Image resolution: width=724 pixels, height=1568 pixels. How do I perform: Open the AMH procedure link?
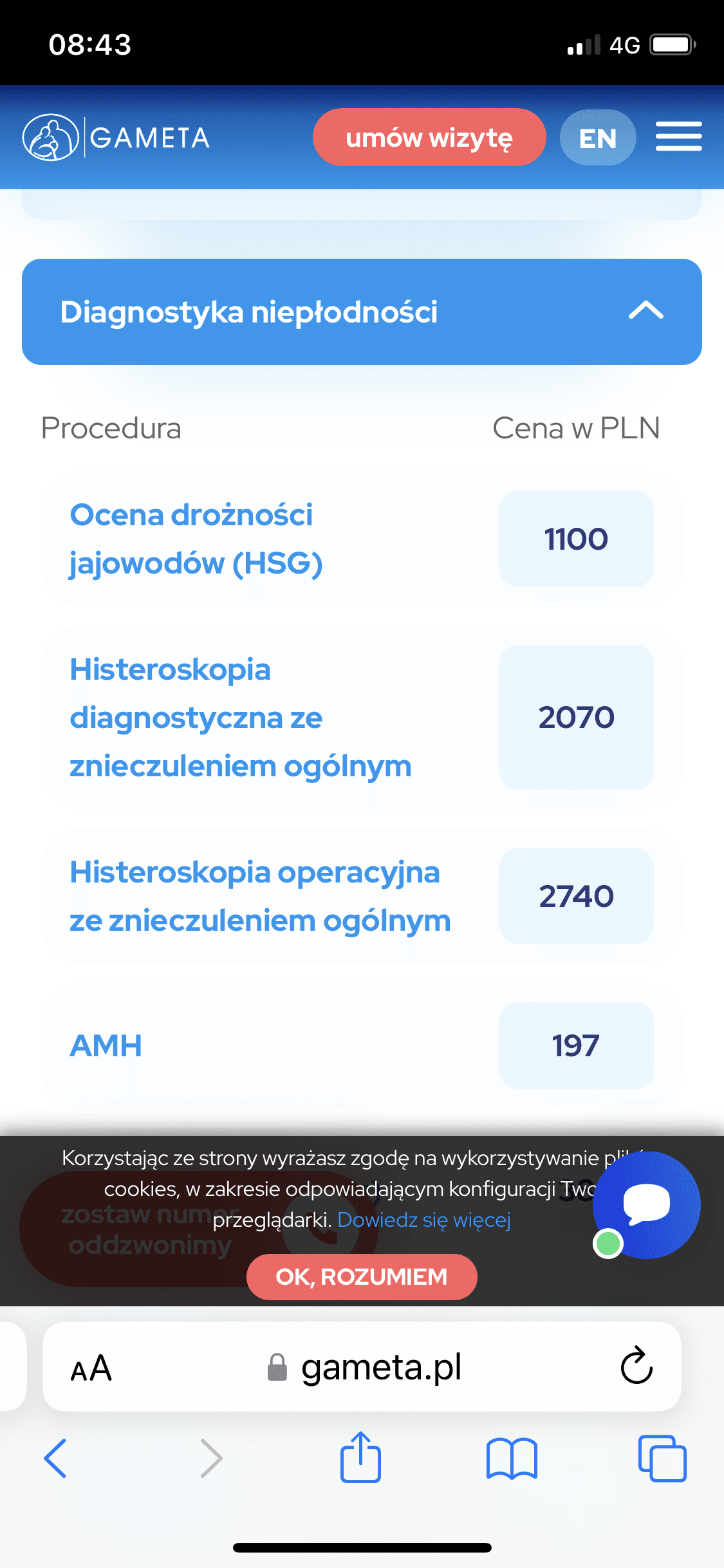(x=106, y=1046)
